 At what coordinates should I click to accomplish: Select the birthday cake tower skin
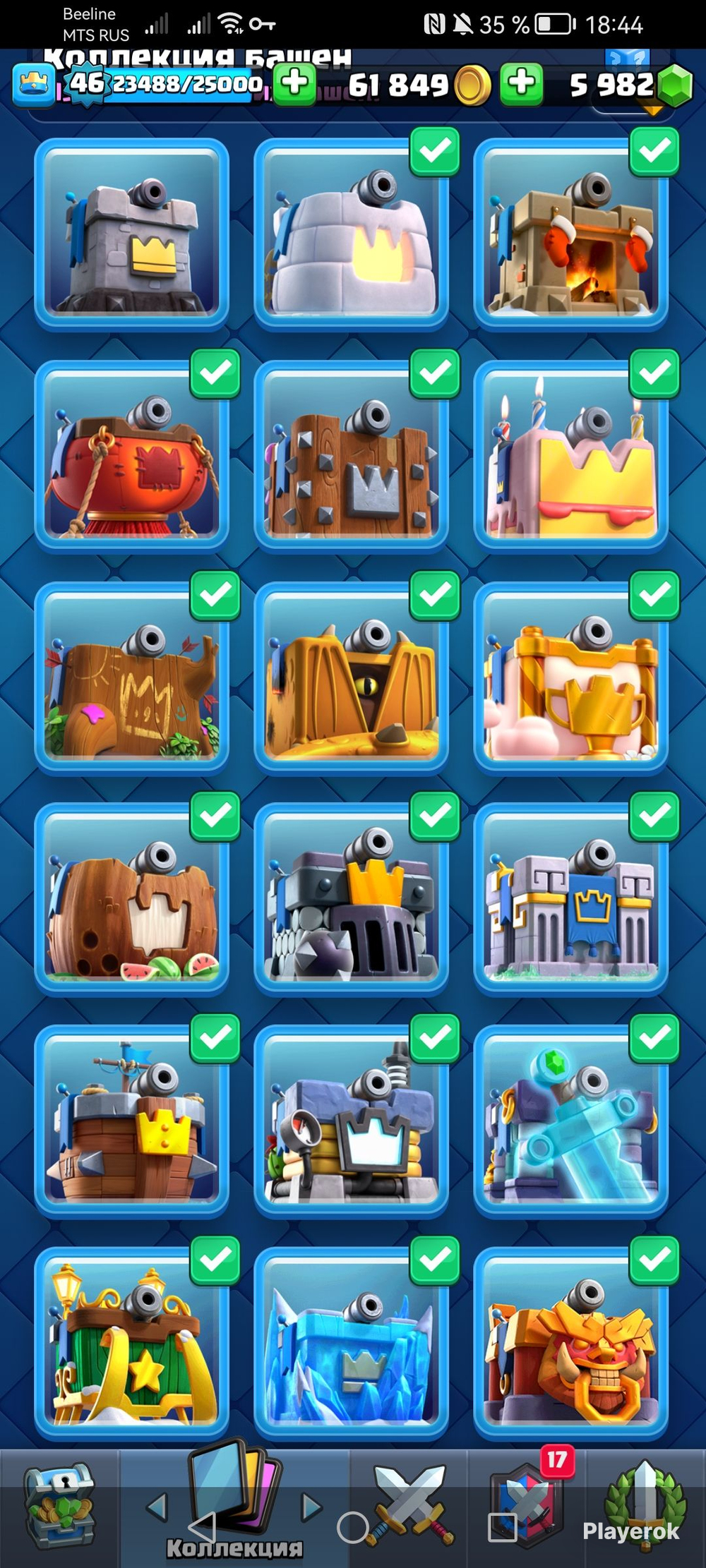(x=570, y=456)
